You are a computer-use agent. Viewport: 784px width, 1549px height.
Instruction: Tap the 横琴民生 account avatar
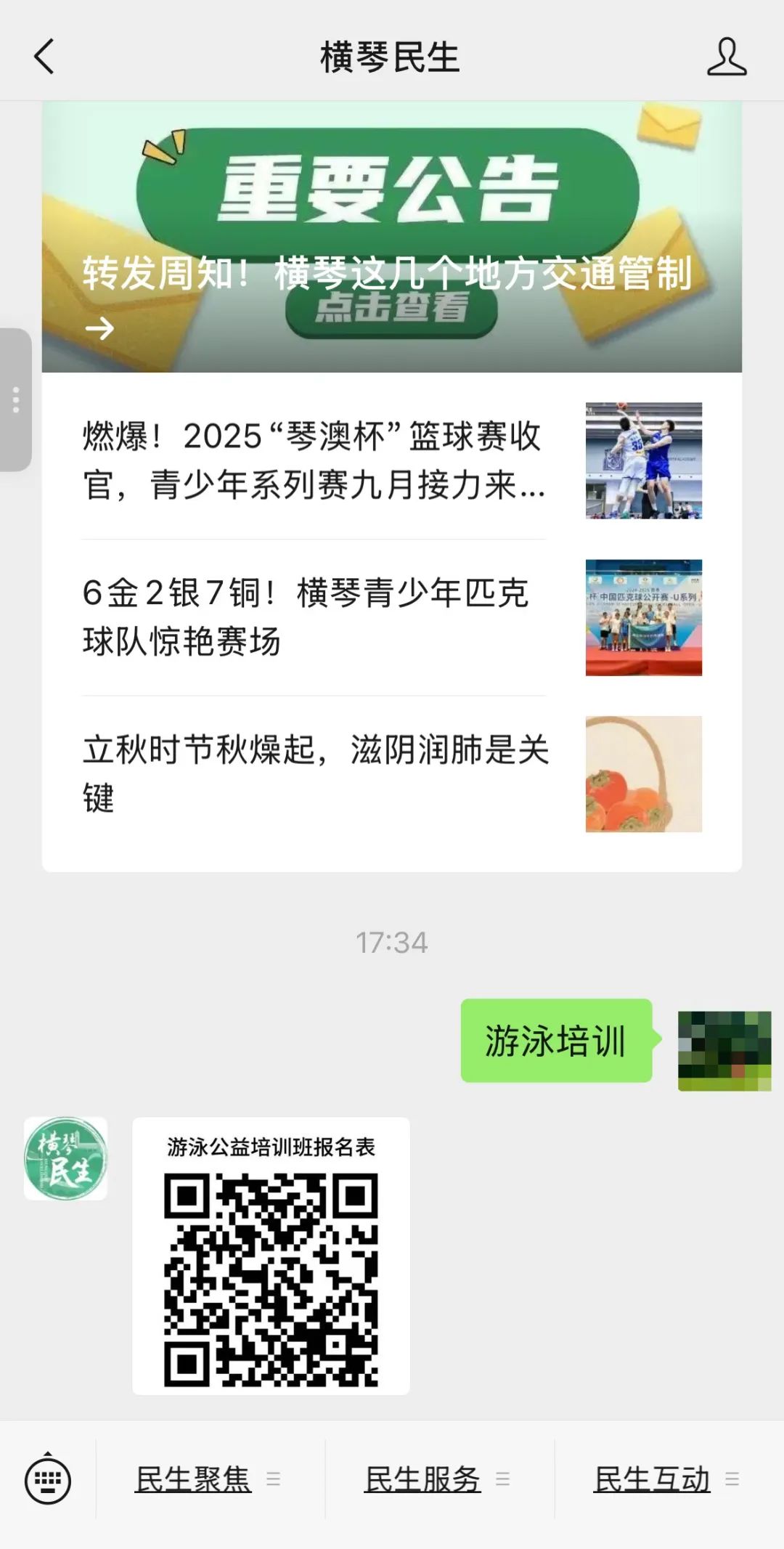(x=66, y=1158)
